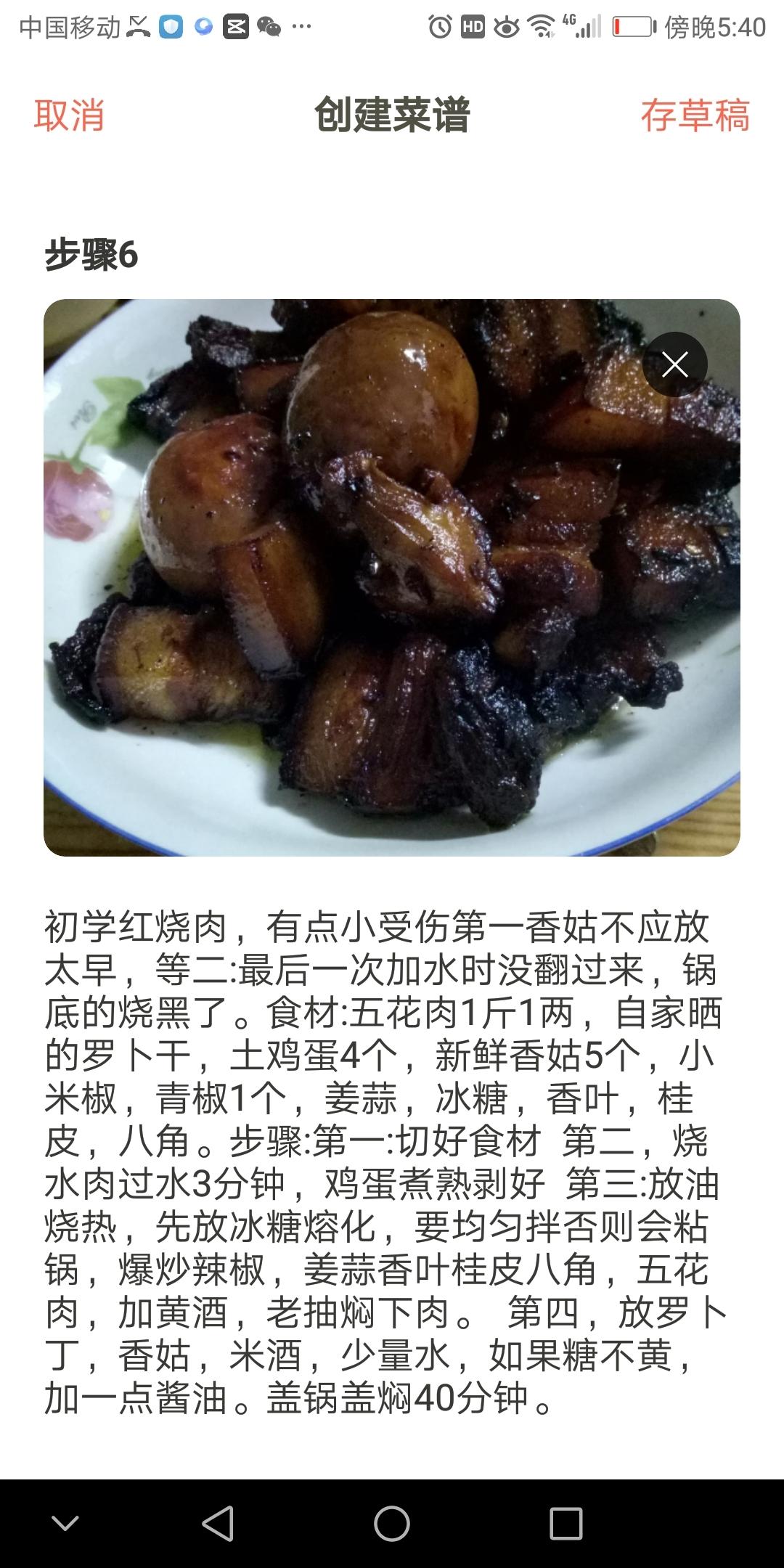
Task: Hide keyboard using the down arrow button
Action: click(65, 1523)
